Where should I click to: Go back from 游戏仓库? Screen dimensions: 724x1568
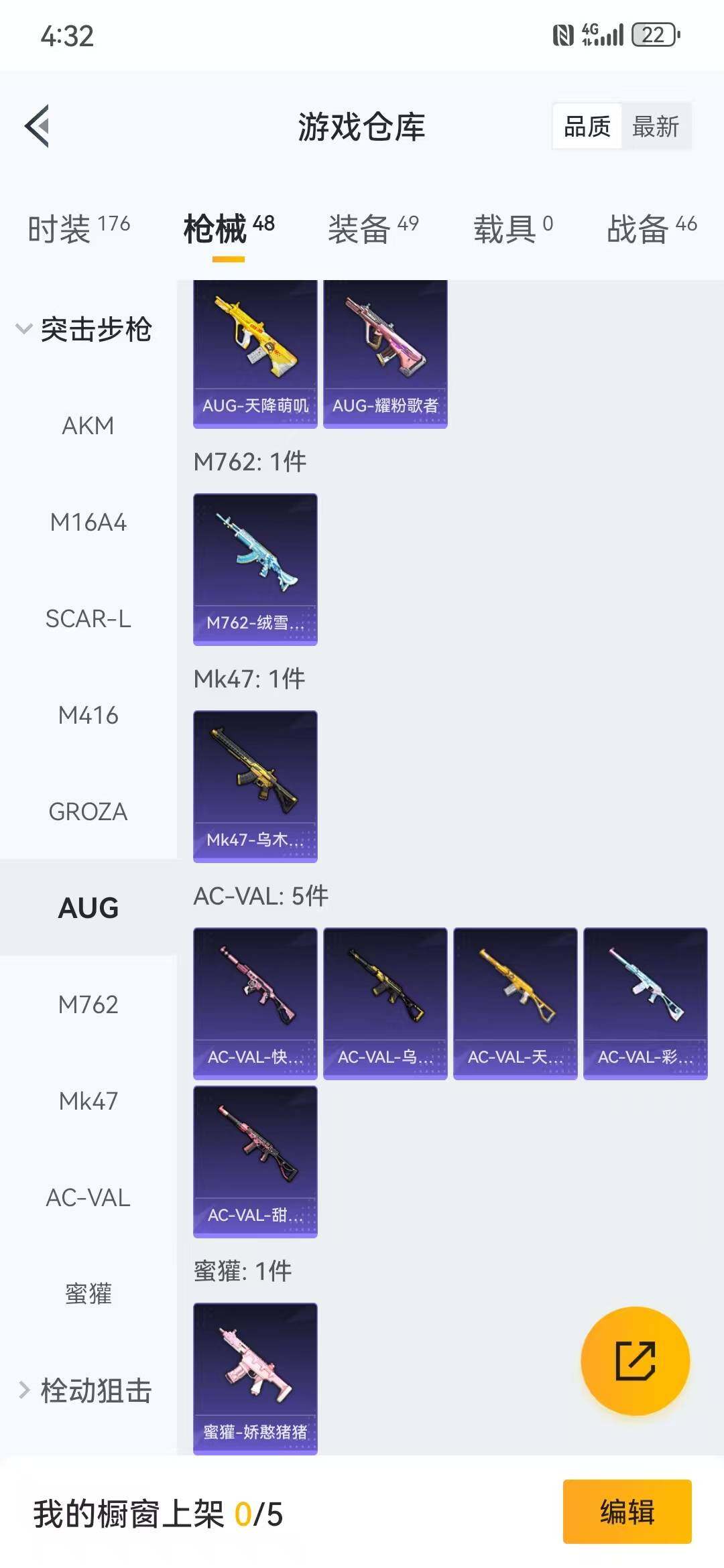pyautogui.click(x=38, y=126)
